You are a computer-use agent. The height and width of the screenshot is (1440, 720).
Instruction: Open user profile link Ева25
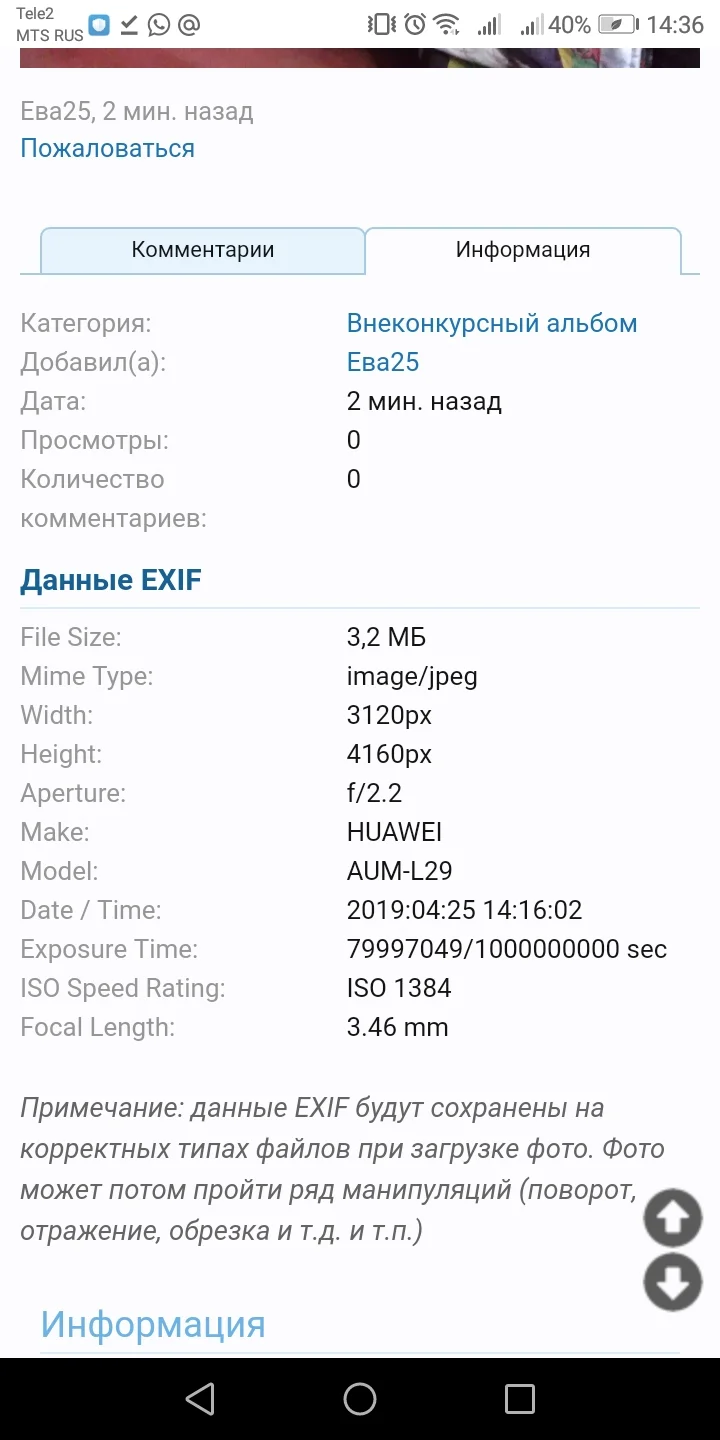383,361
